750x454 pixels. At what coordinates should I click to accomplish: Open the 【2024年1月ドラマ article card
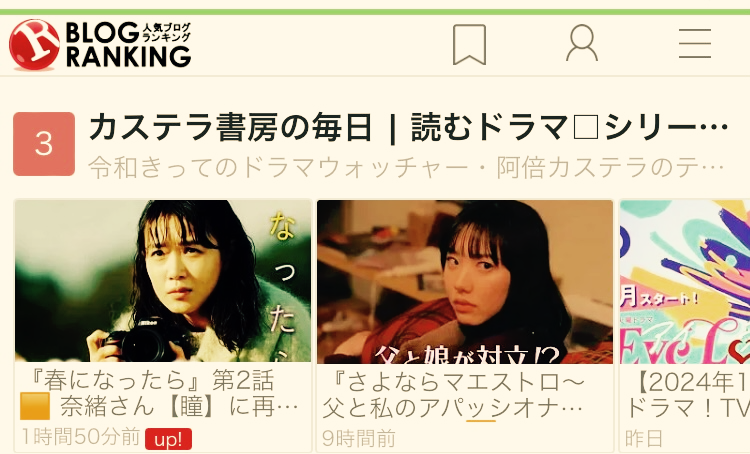tap(684, 320)
